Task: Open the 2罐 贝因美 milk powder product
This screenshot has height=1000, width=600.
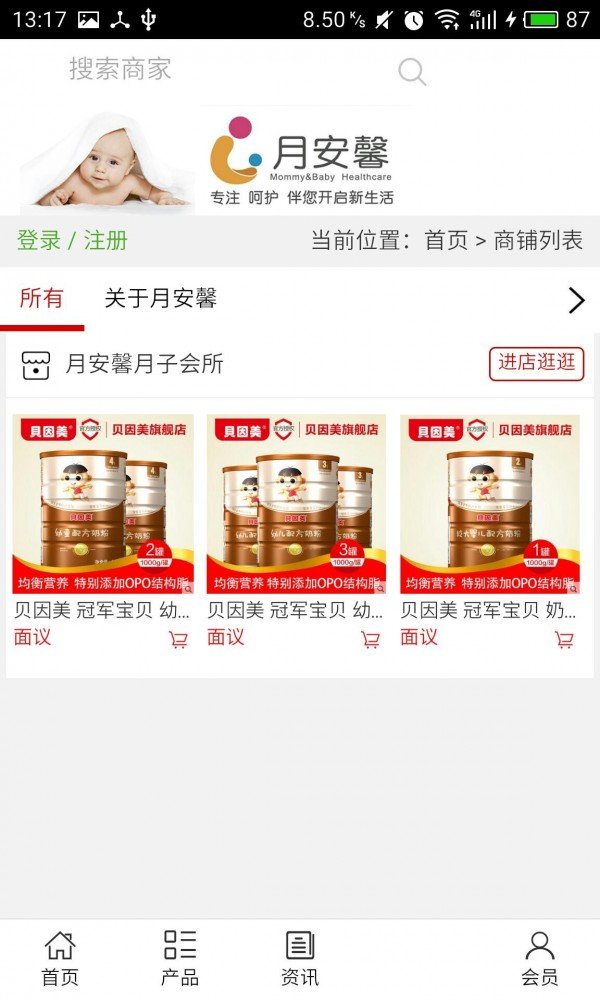Action: [x=102, y=505]
